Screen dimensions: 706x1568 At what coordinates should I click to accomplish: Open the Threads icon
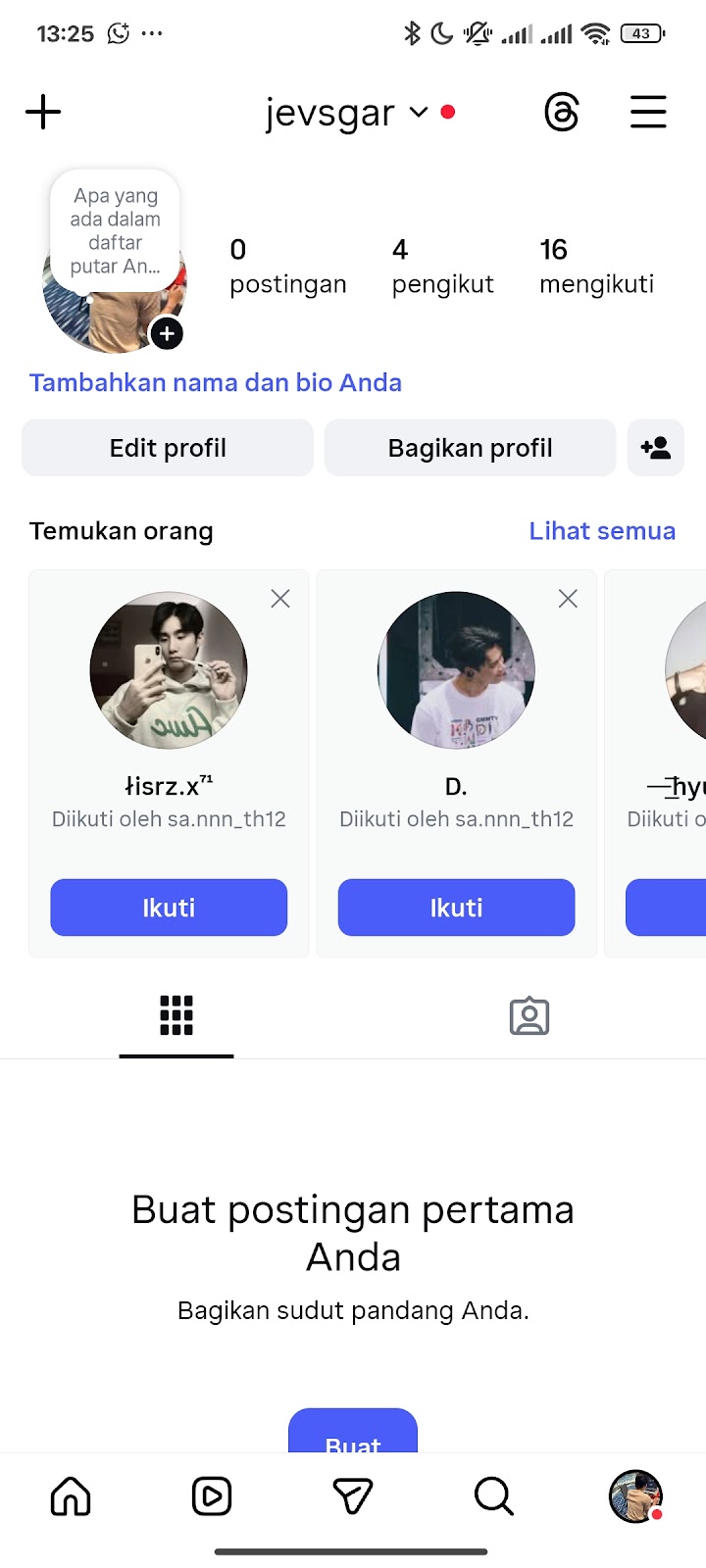tap(562, 113)
